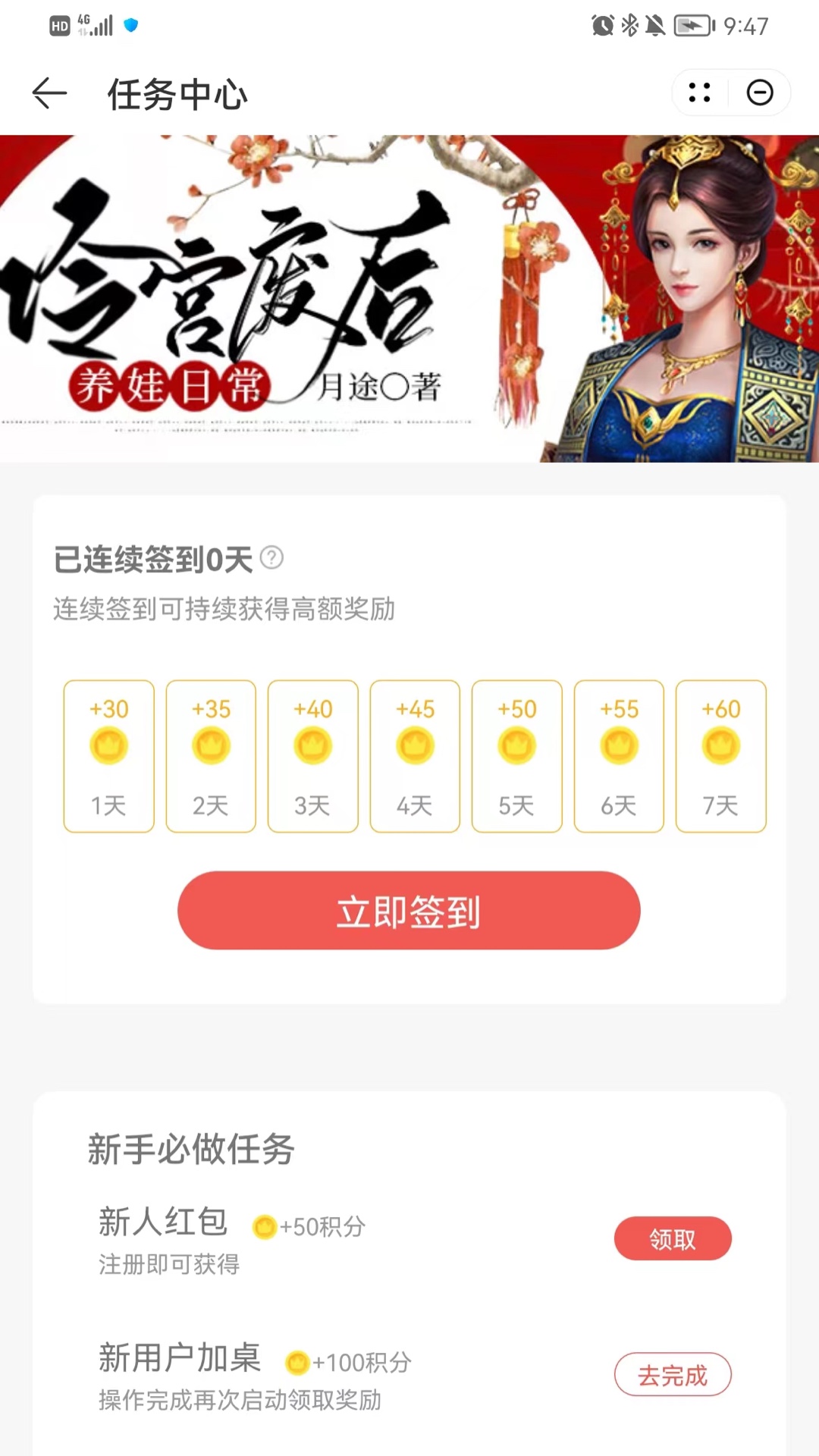Viewport: 819px width, 1456px height.
Task: Claim the 新人红包 reward with 领取
Action: point(672,1238)
